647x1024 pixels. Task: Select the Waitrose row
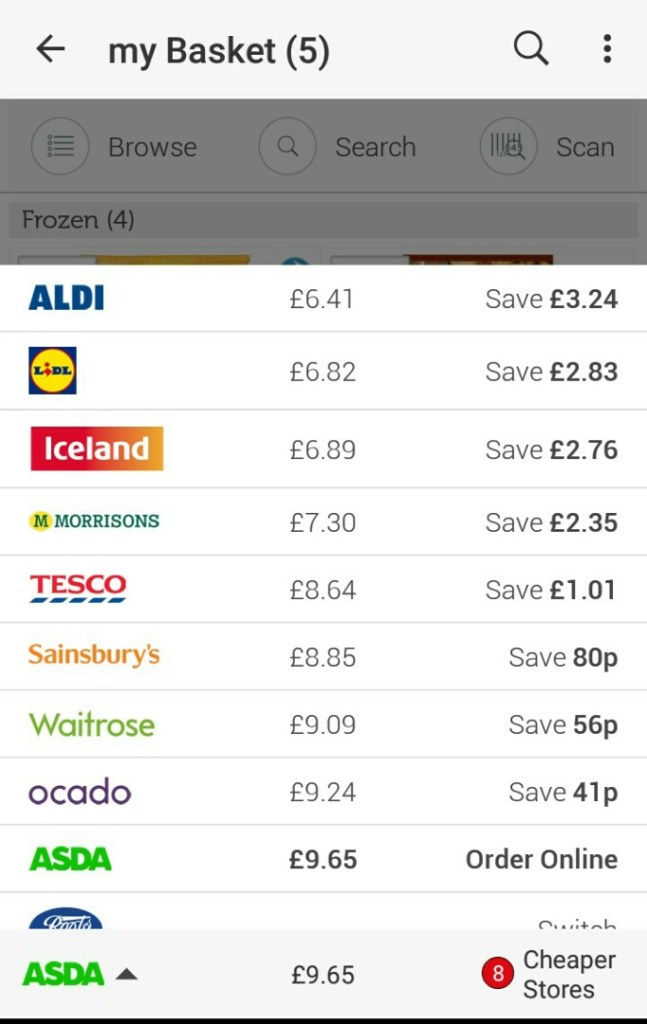pyautogui.click(x=323, y=724)
